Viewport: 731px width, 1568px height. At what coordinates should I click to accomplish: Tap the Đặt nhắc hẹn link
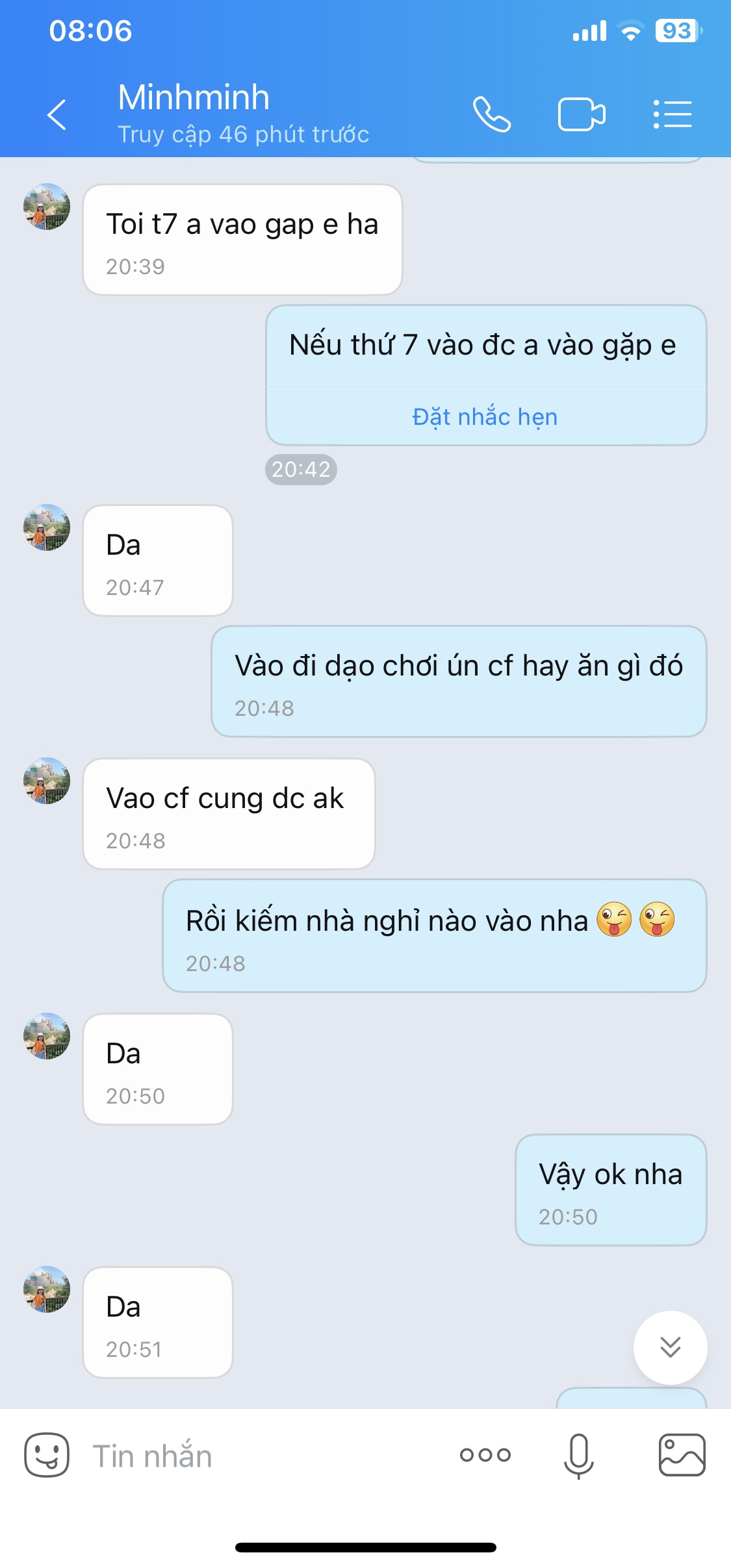485,417
